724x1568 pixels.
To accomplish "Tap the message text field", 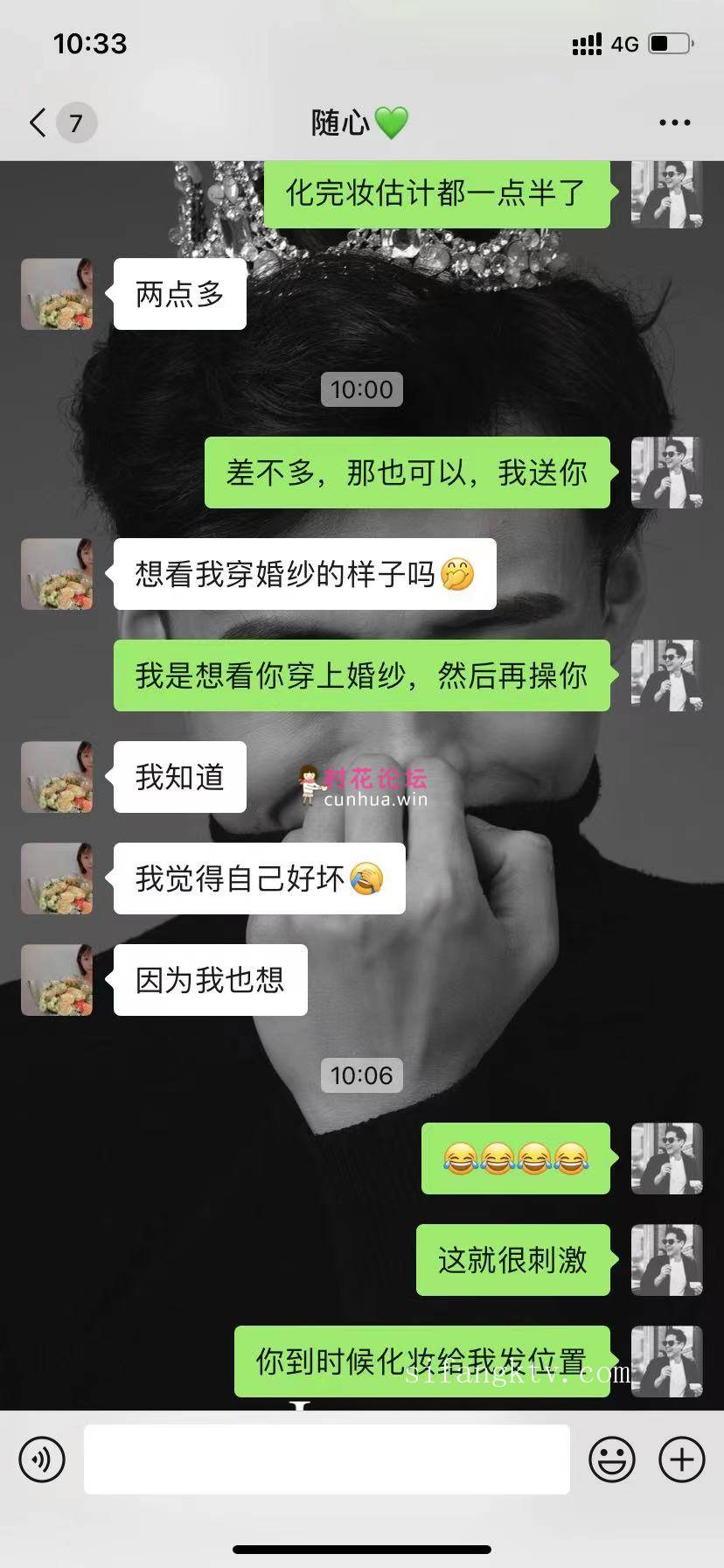I will click(326, 1459).
